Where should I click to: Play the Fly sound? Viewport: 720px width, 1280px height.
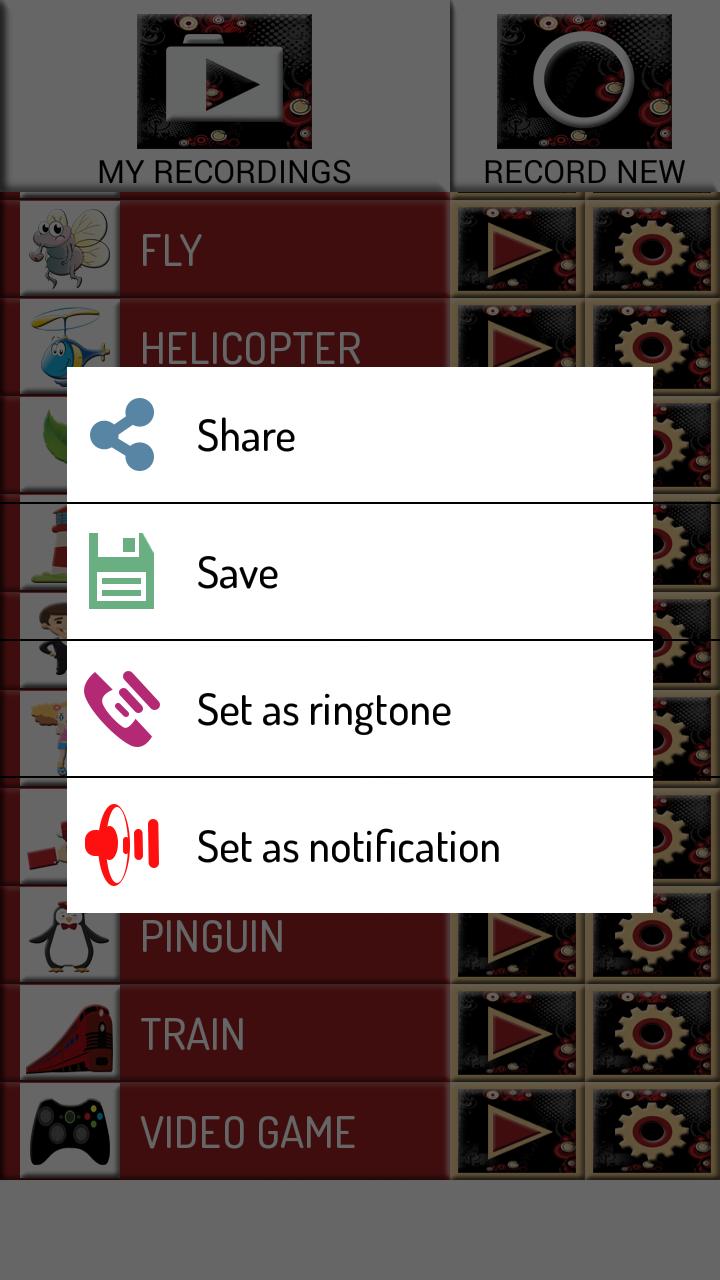517,249
